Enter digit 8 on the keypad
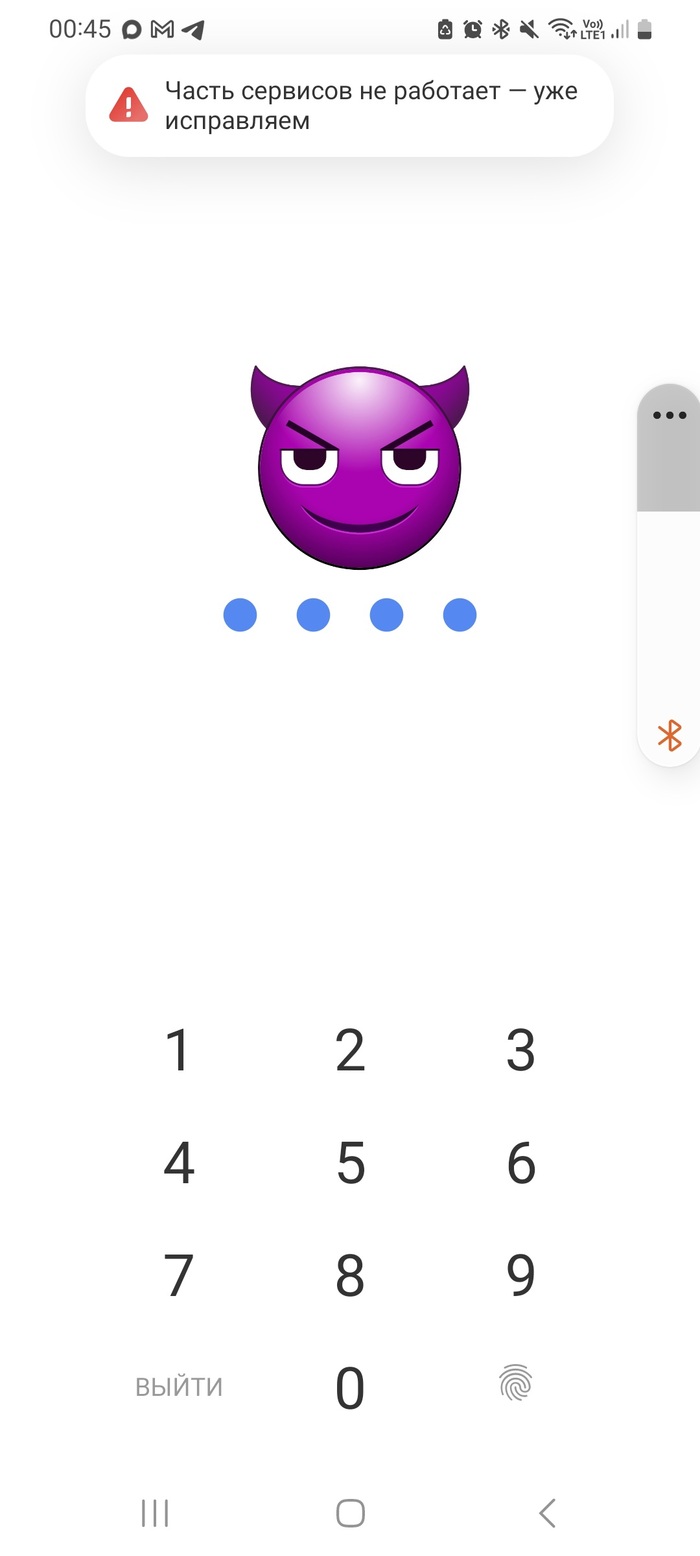The image size is (700, 1556). click(x=350, y=1275)
